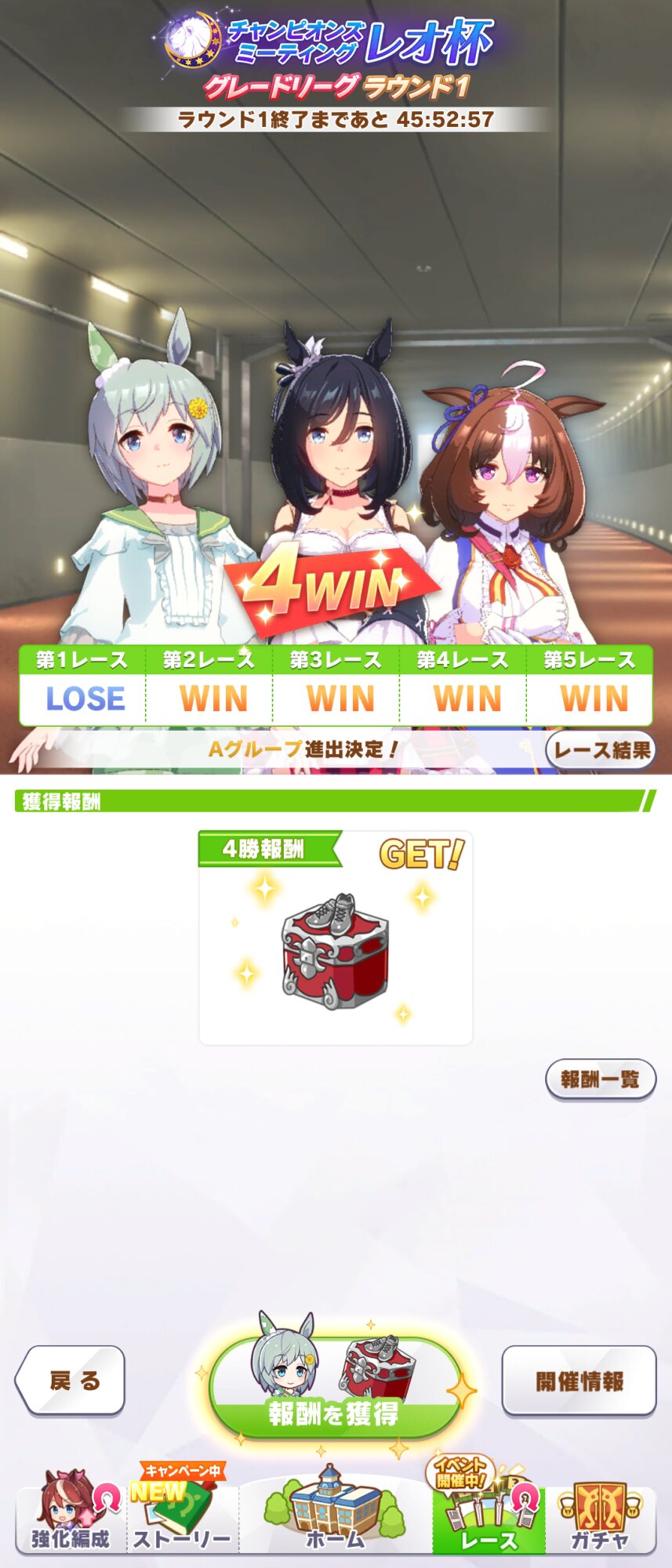The image size is (672, 1568).
Task: Switch to the 強化編成 tab
Action: [71, 1519]
